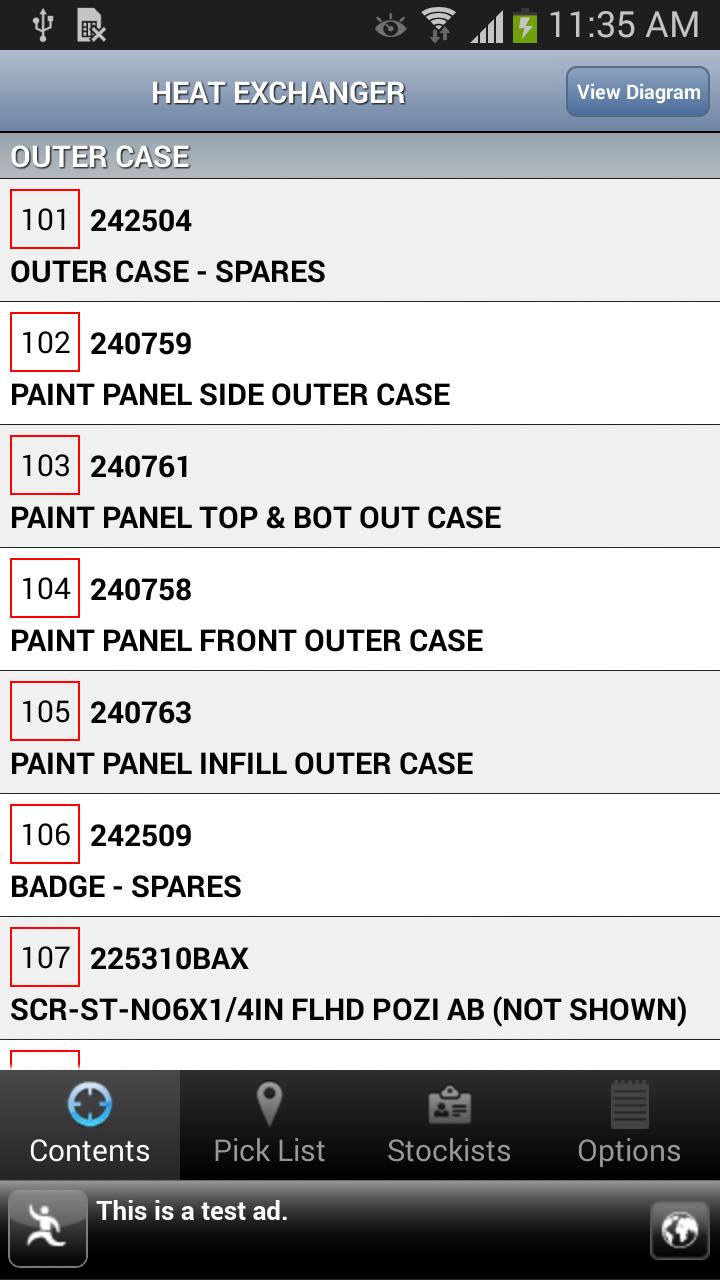
Task: Select part 102 Paint Panel Side Outer Case
Action: pyautogui.click(x=360, y=364)
